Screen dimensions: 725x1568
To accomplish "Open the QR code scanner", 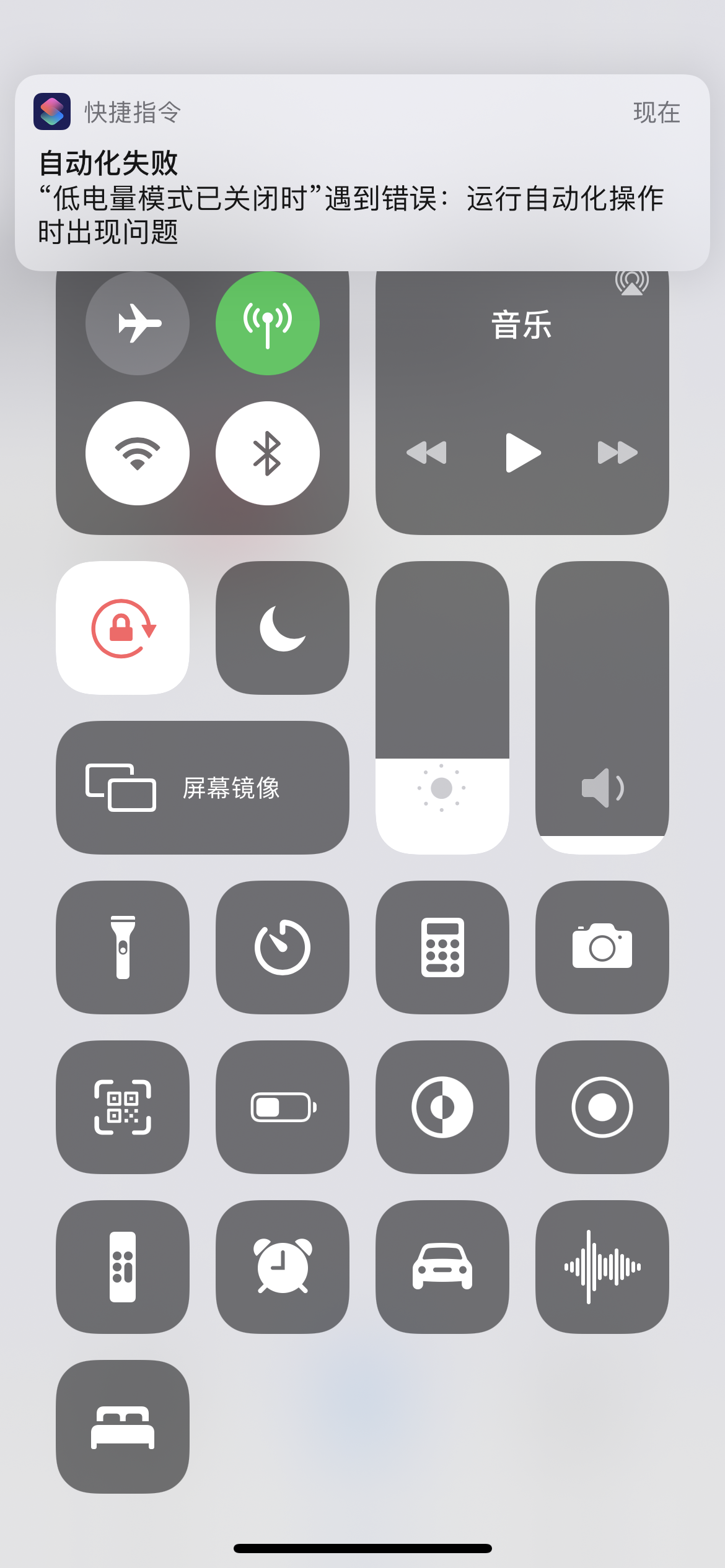I will (123, 1107).
